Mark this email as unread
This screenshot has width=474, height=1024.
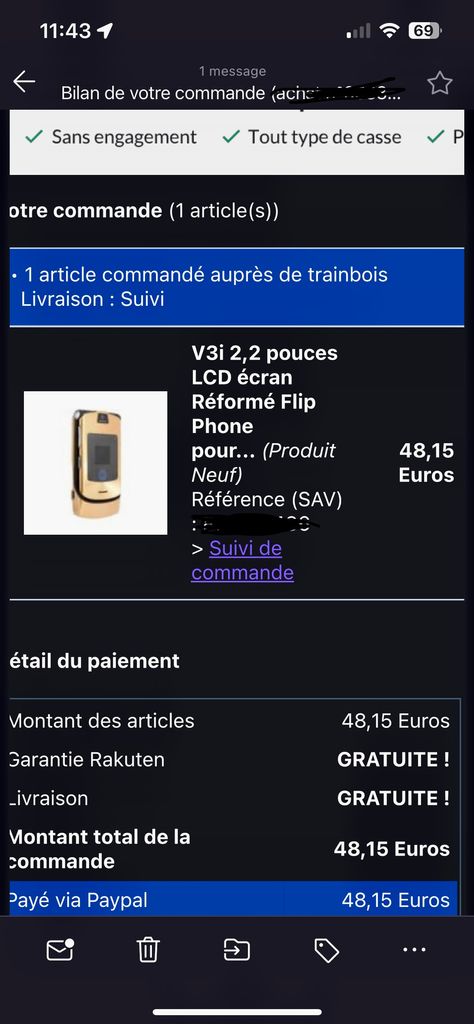pyautogui.click(x=60, y=950)
